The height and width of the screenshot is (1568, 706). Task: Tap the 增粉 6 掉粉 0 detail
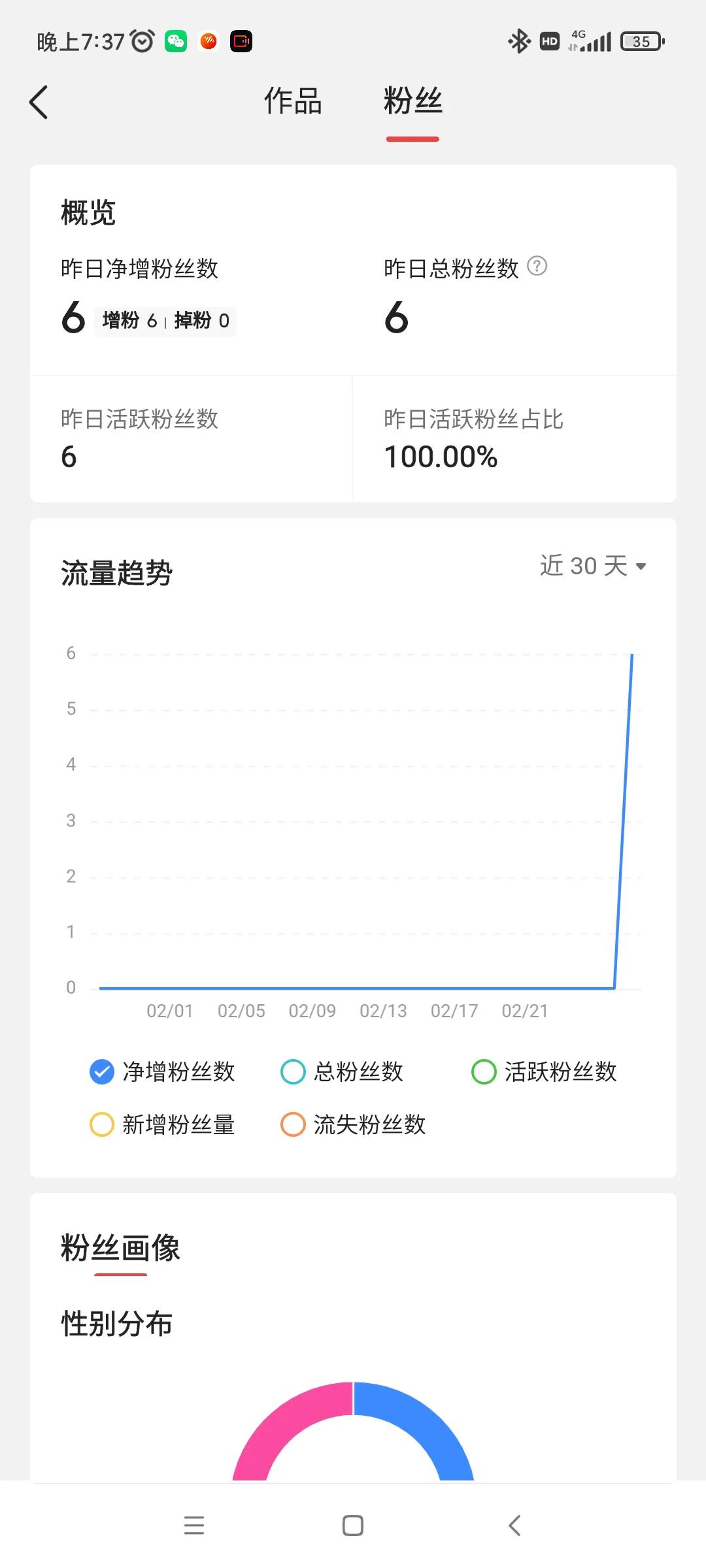tap(165, 320)
